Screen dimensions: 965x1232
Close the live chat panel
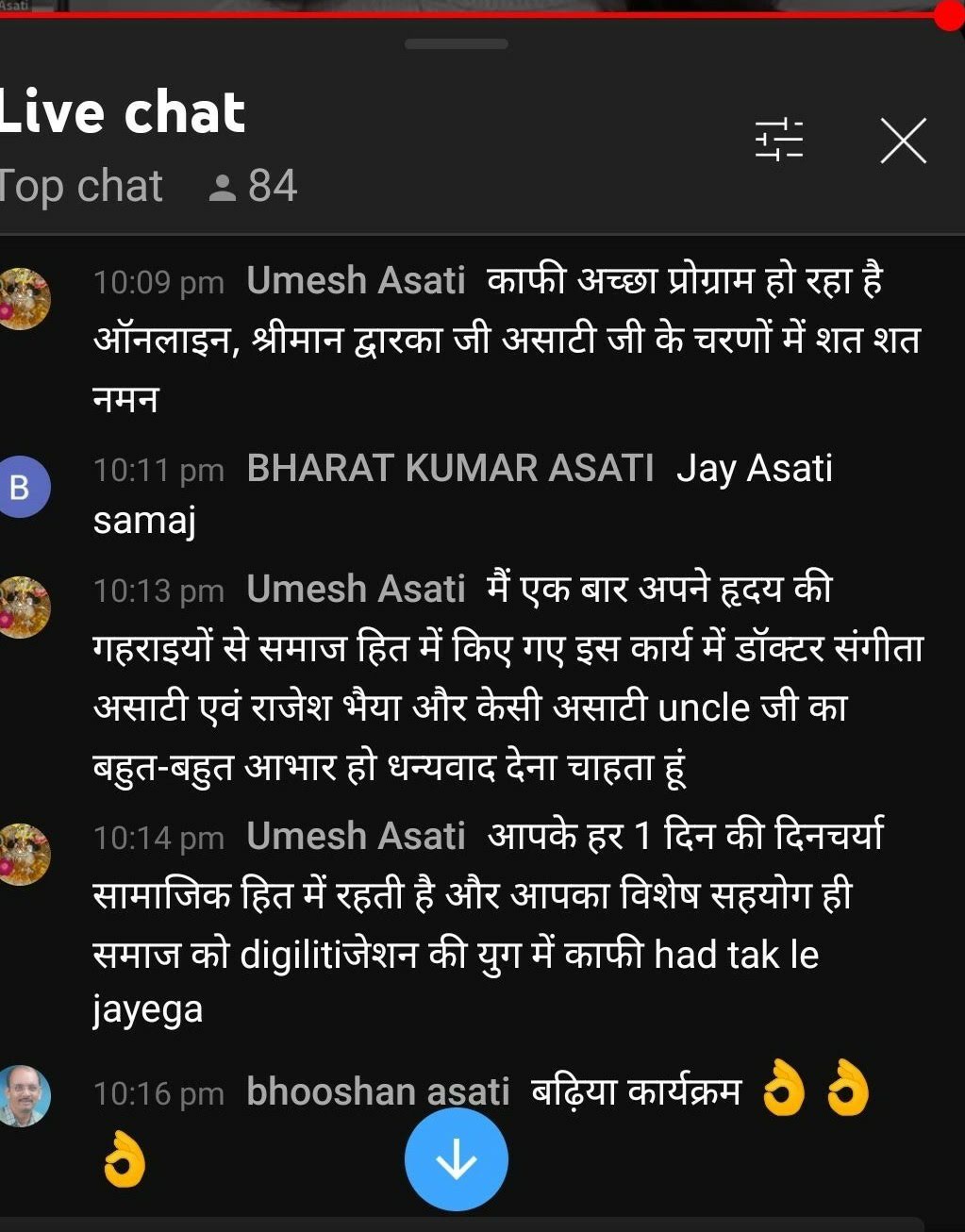click(x=903, y=141)
